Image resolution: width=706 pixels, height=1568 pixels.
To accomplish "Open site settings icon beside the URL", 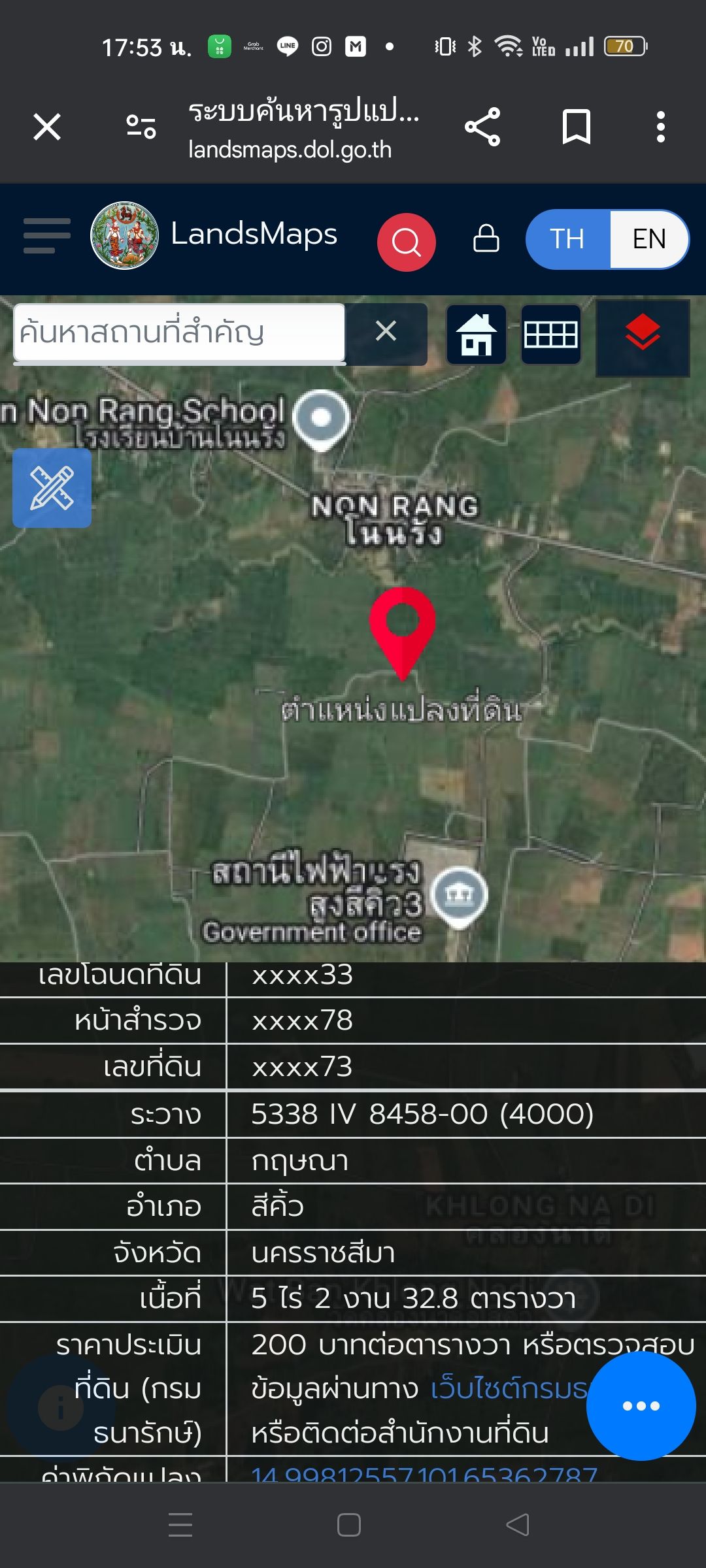I will pos(141,127).
